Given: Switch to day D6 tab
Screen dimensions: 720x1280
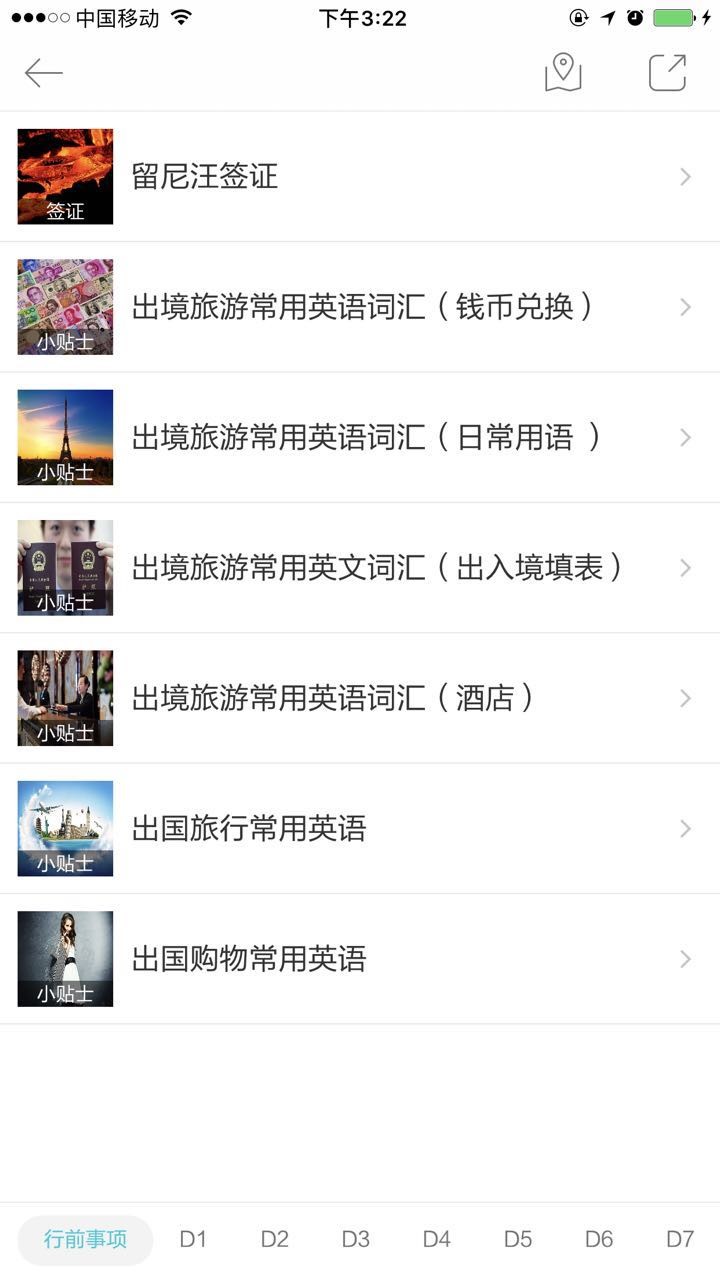Looking at the screenshot, I should click(599, 1240).
